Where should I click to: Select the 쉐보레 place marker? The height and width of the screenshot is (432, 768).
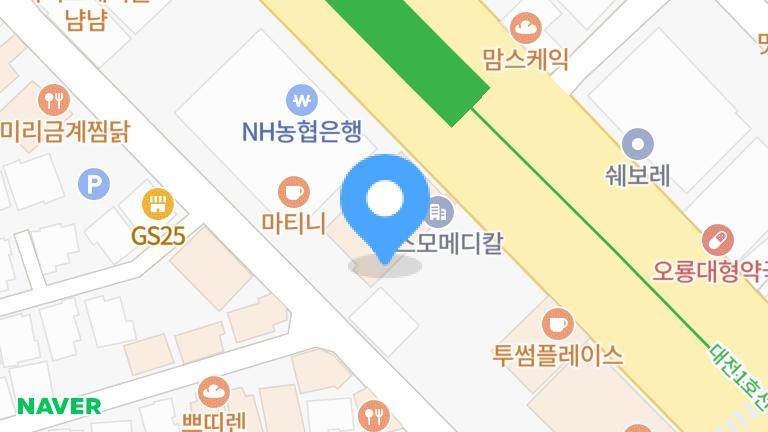coord(637,144)
